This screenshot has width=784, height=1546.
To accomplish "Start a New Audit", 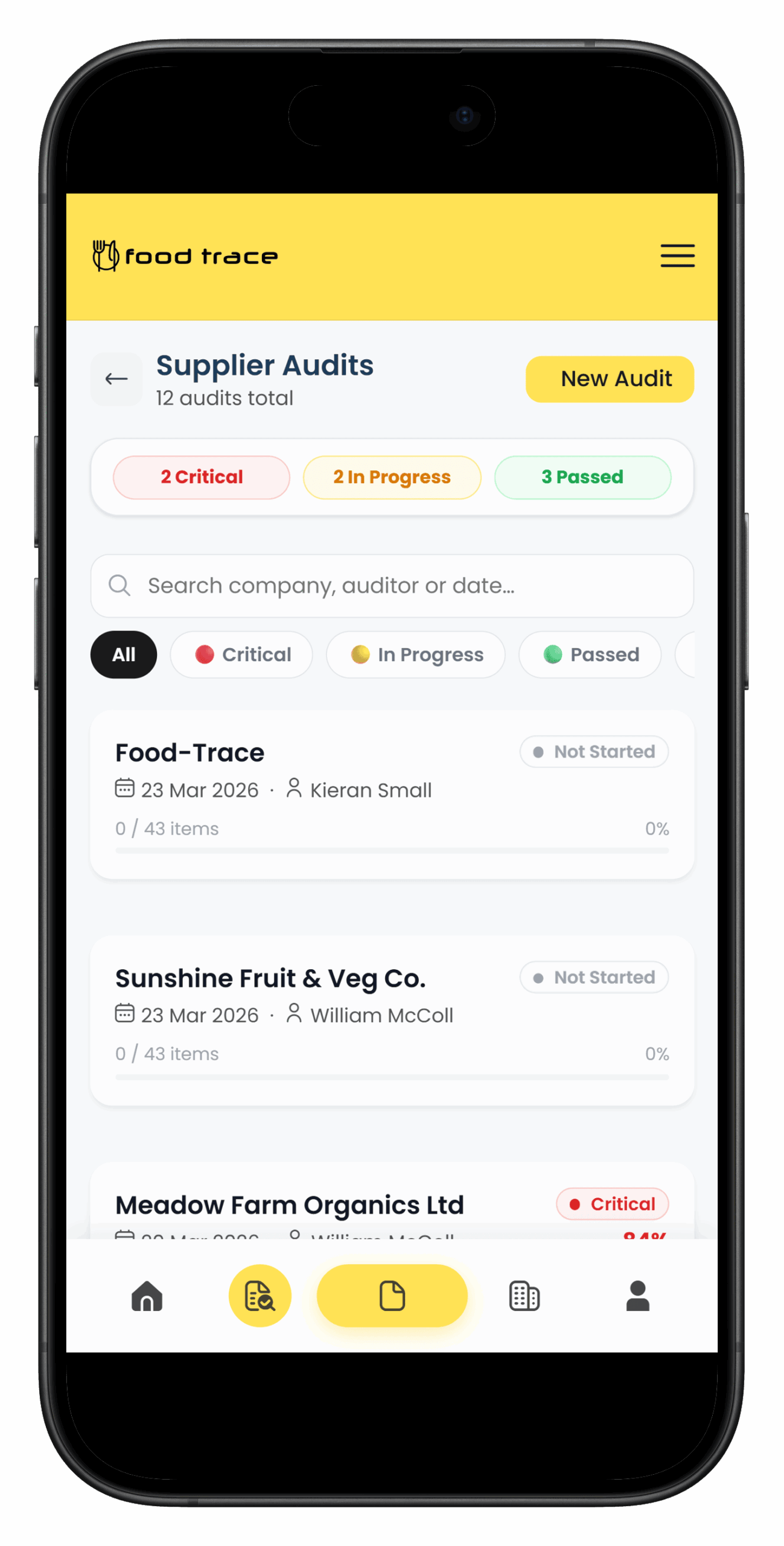I will pos(610,379).
